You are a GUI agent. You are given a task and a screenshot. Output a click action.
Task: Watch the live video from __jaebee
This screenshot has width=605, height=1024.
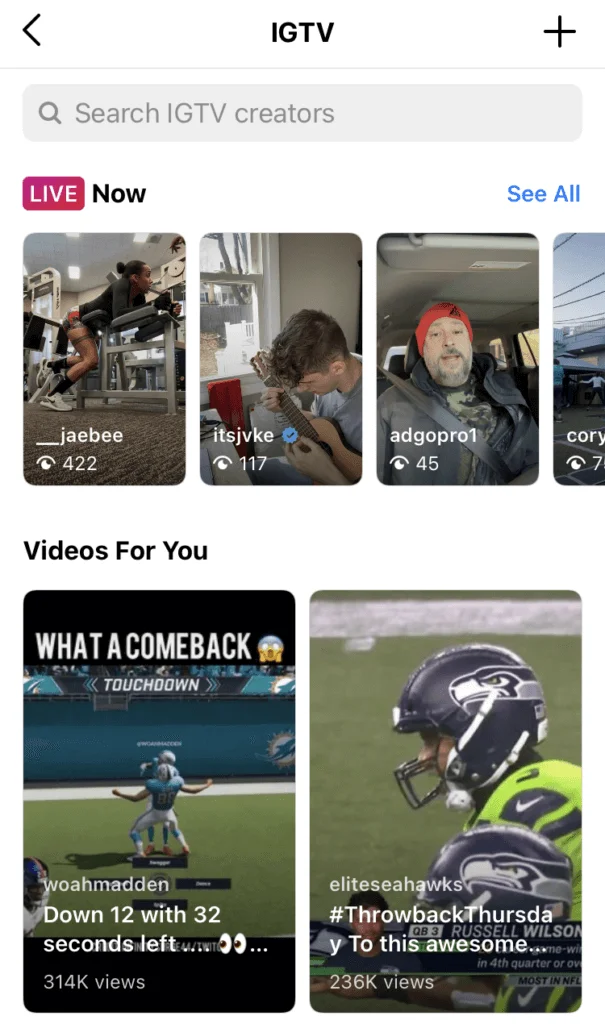[x=104, y=359]
